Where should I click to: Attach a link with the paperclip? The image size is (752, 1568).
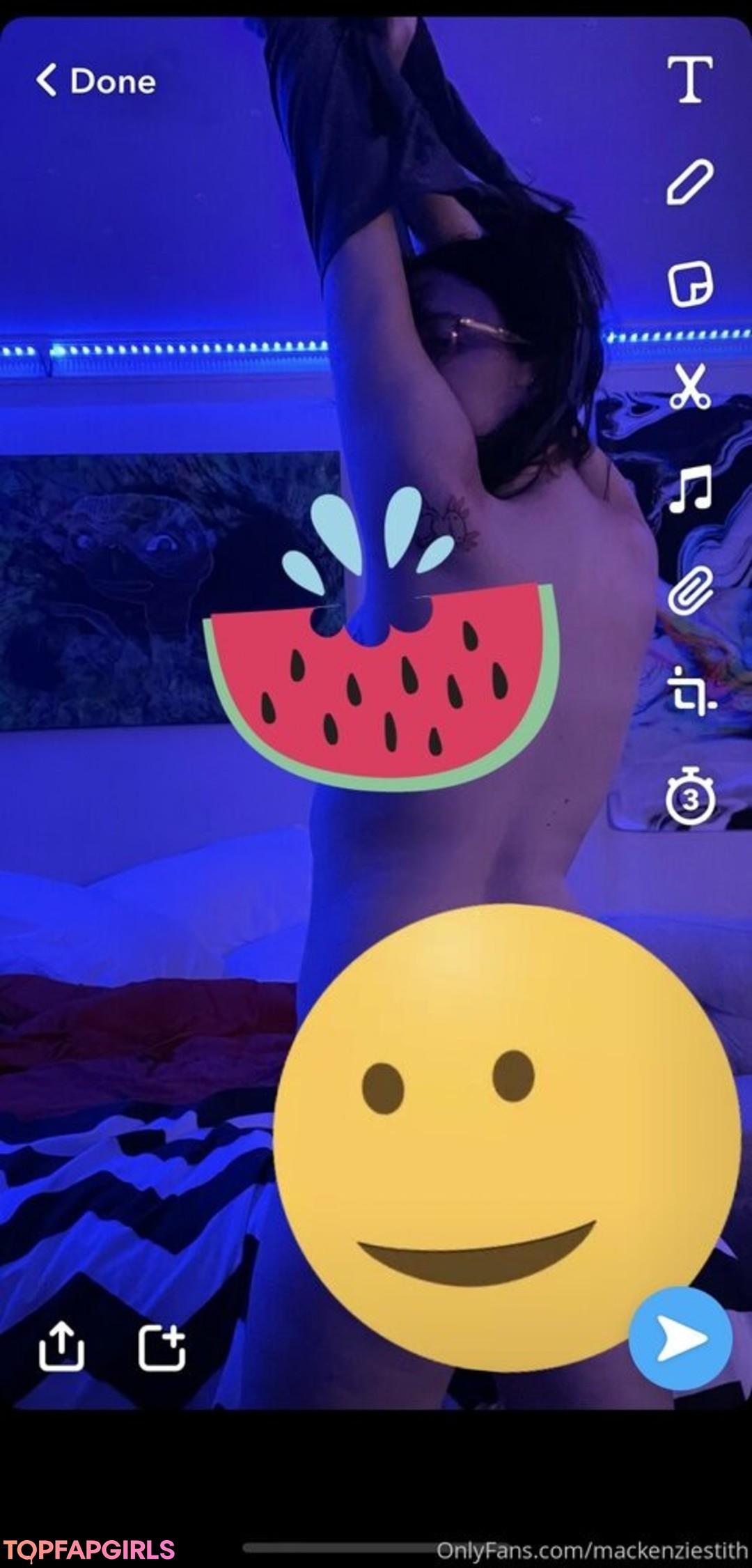point(689,591)
